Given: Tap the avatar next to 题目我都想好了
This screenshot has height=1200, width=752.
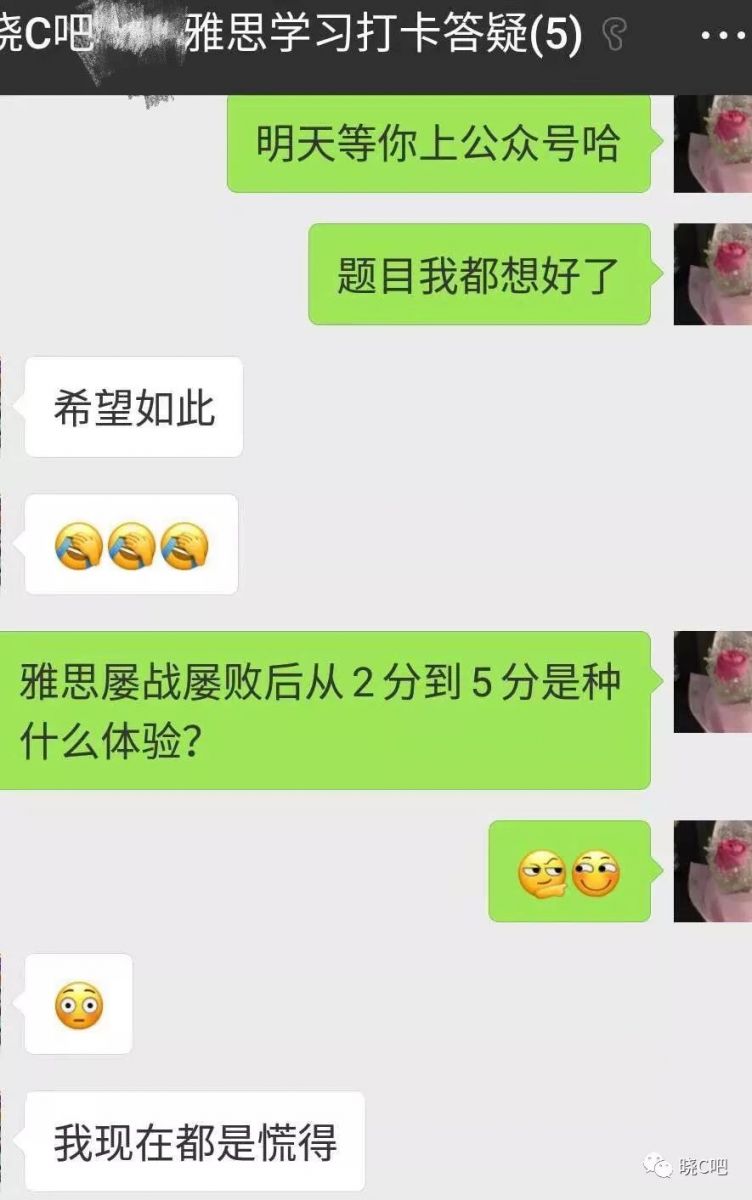Looking at the screenshot, I should (x=713, y=273).
